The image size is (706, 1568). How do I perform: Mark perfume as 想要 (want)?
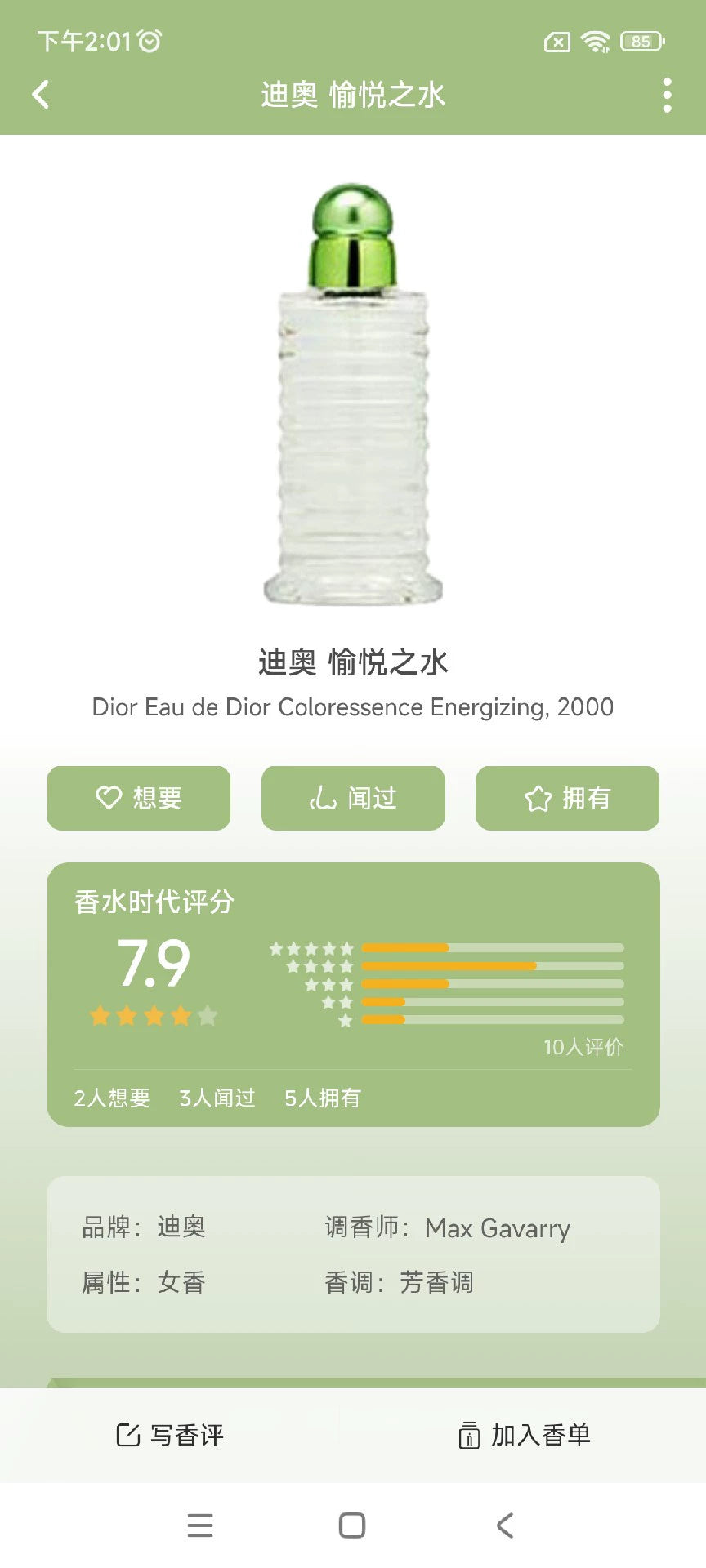click(x=139, y=798)
